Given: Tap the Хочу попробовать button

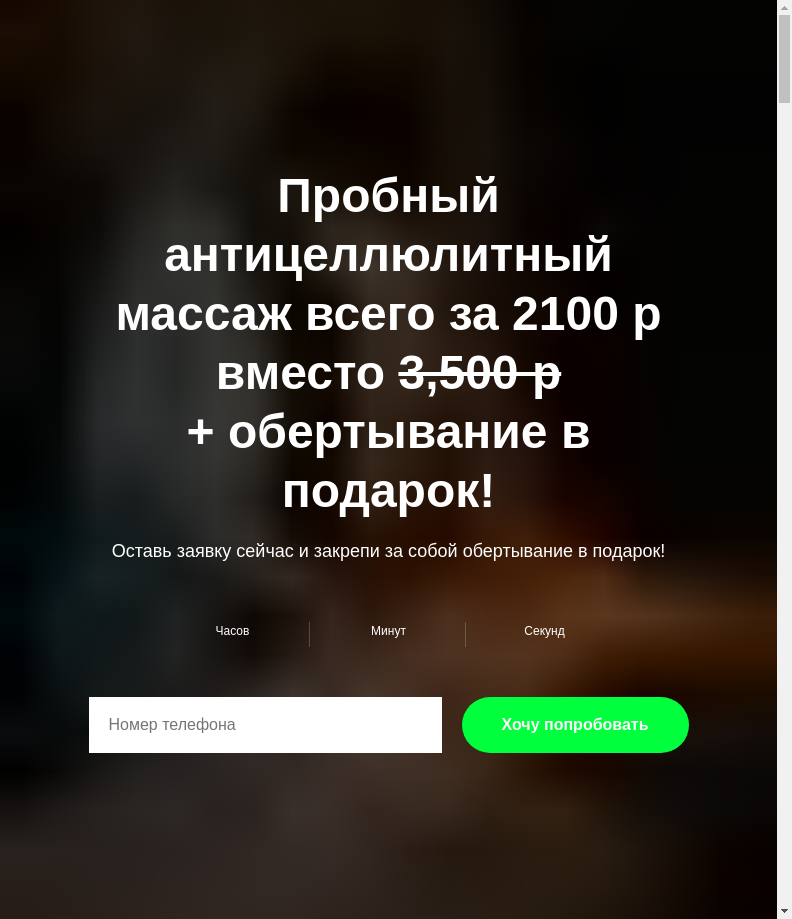Looking at the screenshot, I should (x=575, y=725).
